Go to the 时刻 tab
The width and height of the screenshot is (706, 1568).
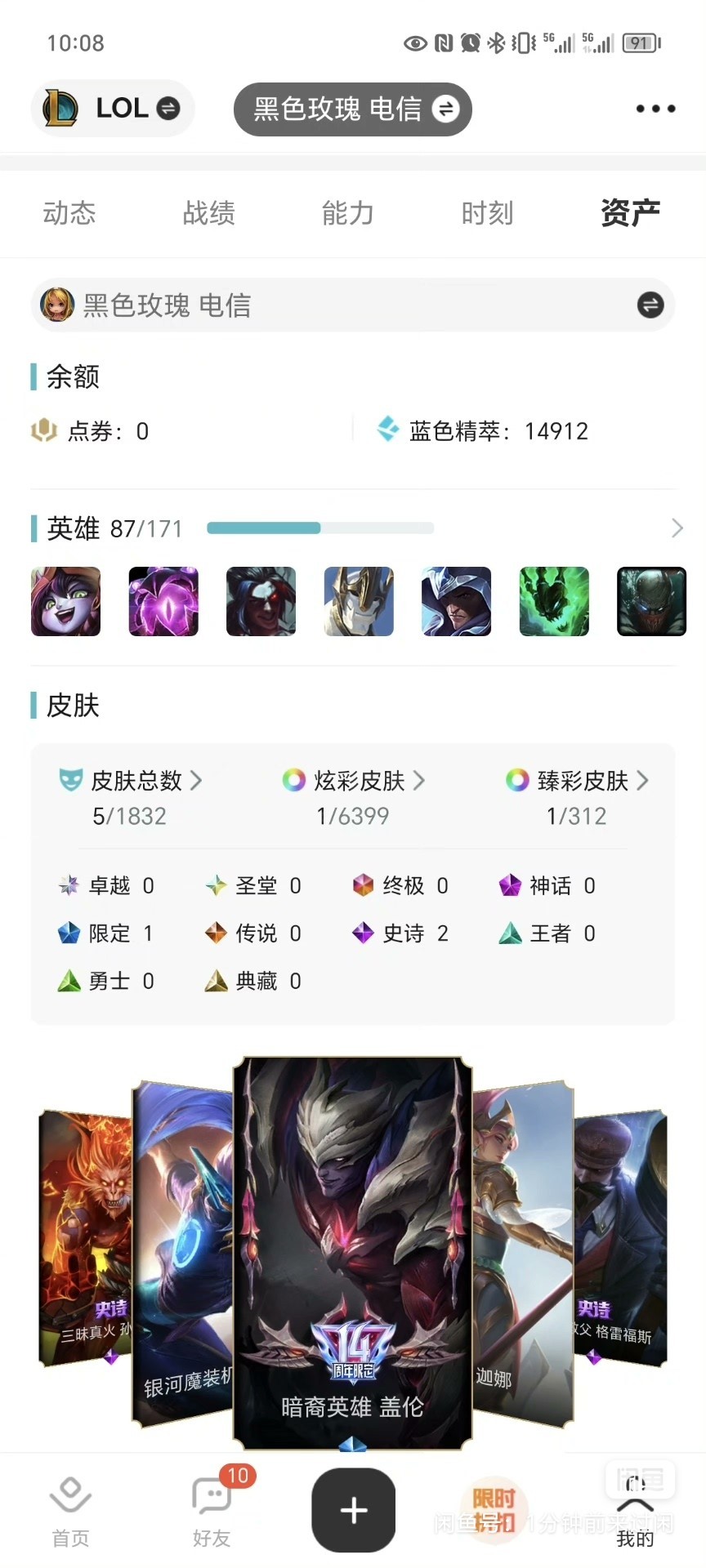pyautogui.click(x=488, y=213)
